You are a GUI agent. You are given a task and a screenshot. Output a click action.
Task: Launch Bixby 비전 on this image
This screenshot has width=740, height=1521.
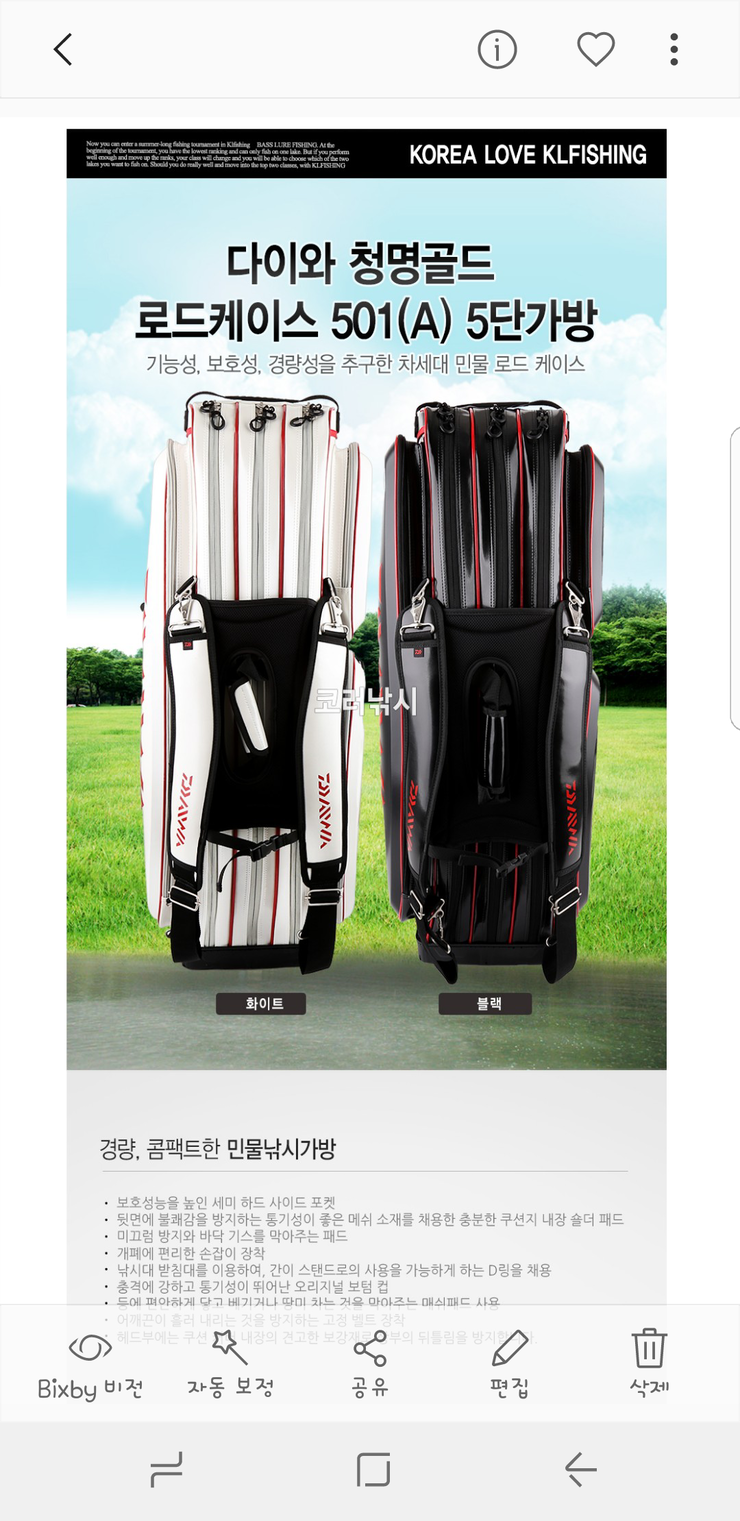tap(91, 1366)
